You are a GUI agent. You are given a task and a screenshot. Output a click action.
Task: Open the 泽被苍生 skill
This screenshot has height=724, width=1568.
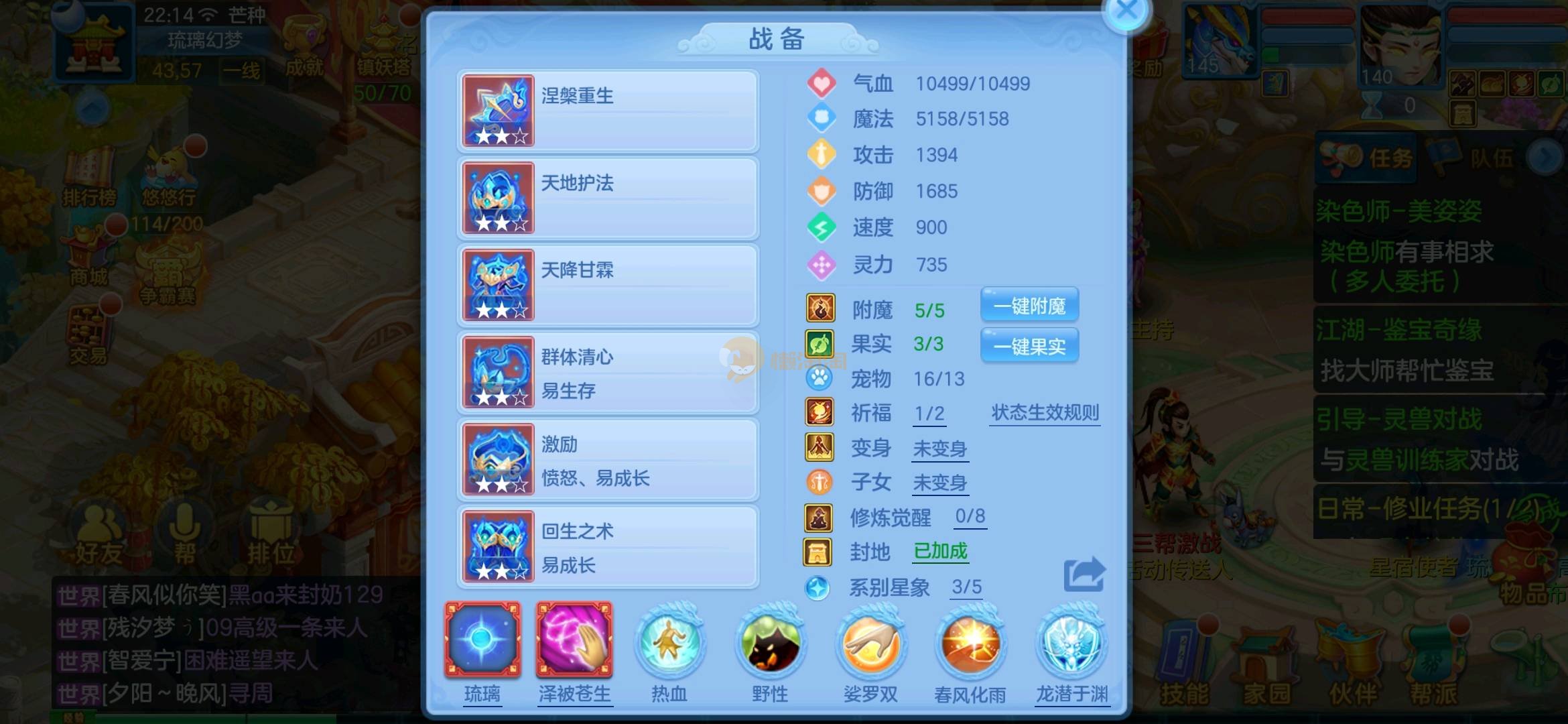point(574,640)
